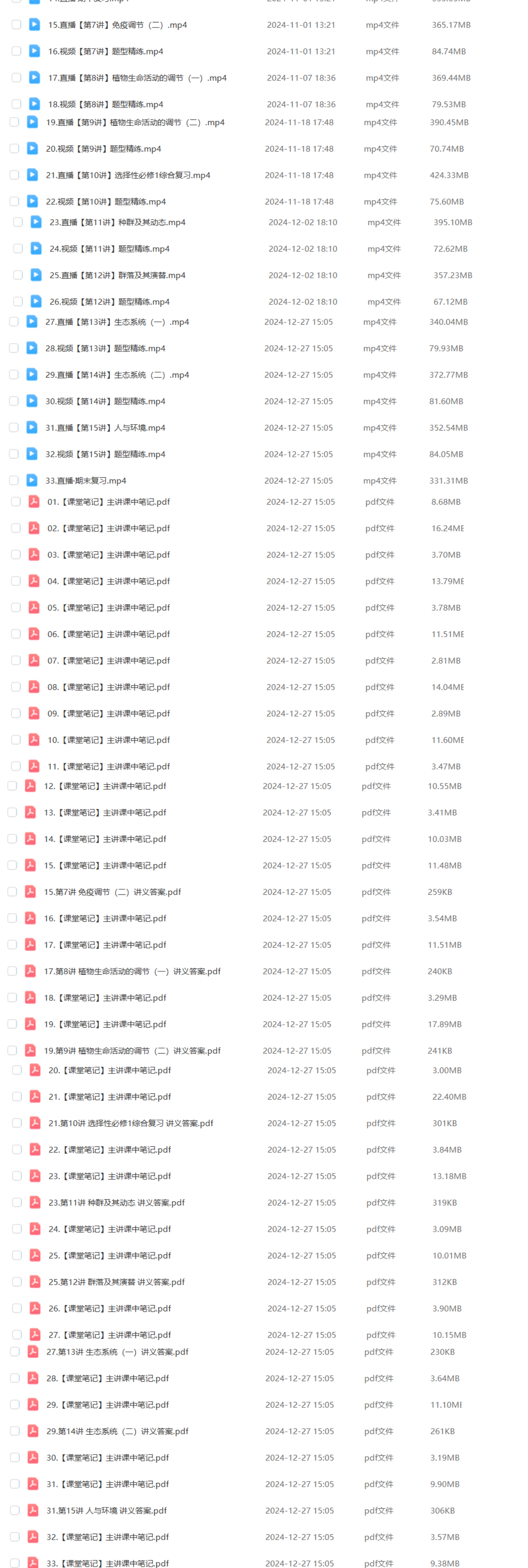528x1568 pixels.
Task: Click the PDF icon beside 15.第7讲 免疫调节（二）讲义答案.pdf
Action: pyautogui.click(x=29, y=892)
